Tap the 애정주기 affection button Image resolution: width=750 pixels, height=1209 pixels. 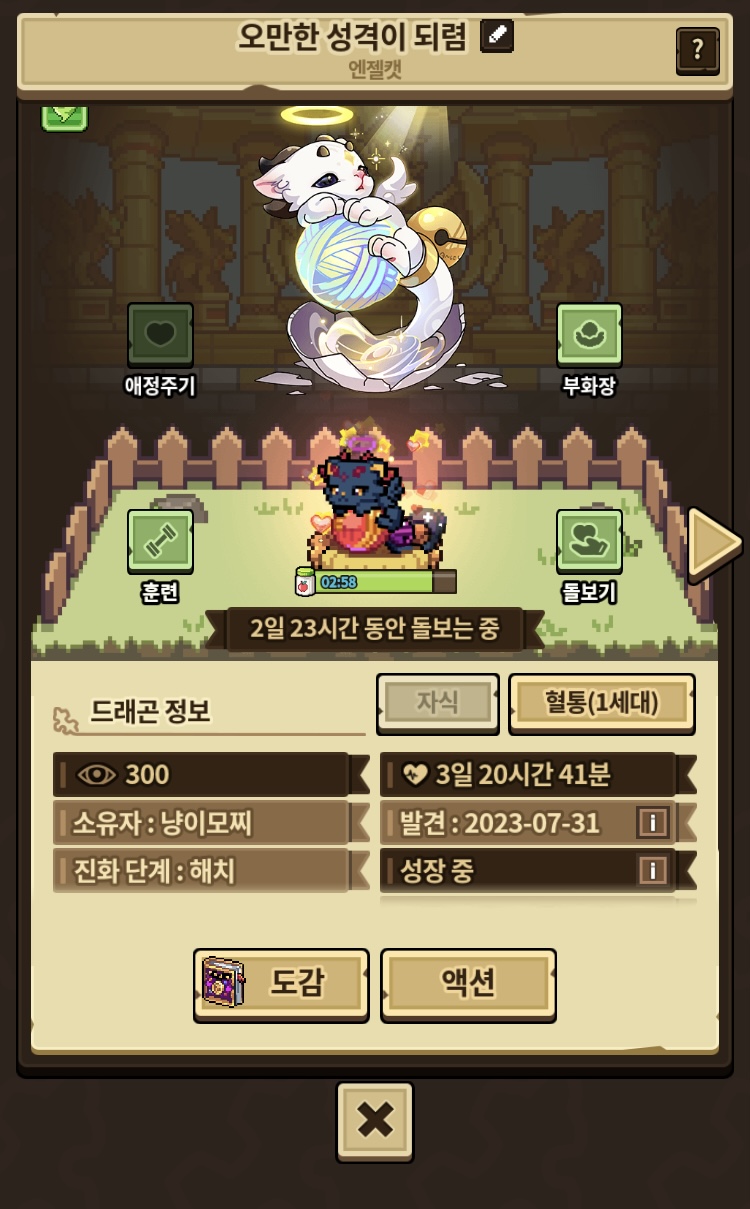click(160, 336)
